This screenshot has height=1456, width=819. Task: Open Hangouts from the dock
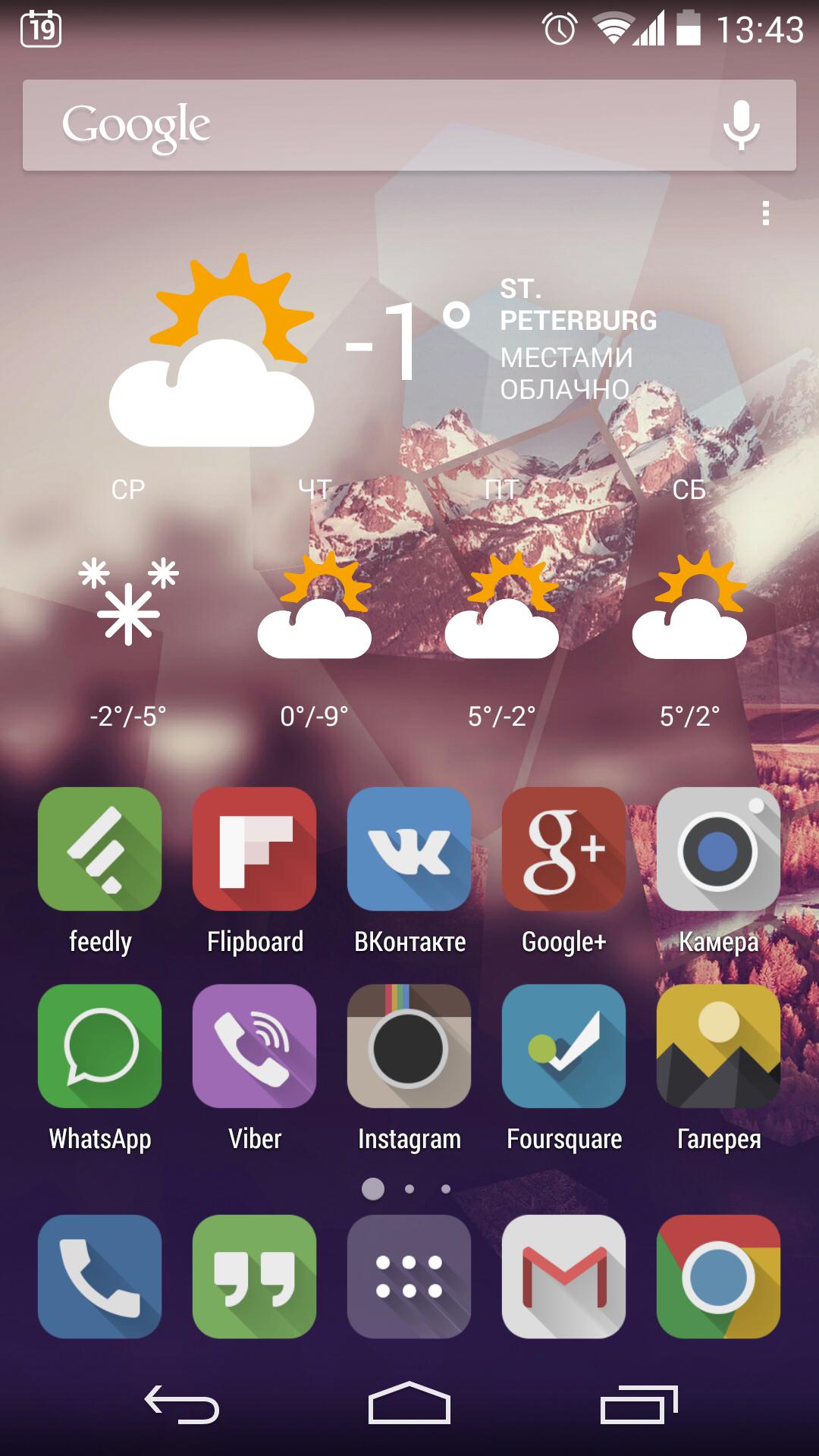pos(255,1277)
